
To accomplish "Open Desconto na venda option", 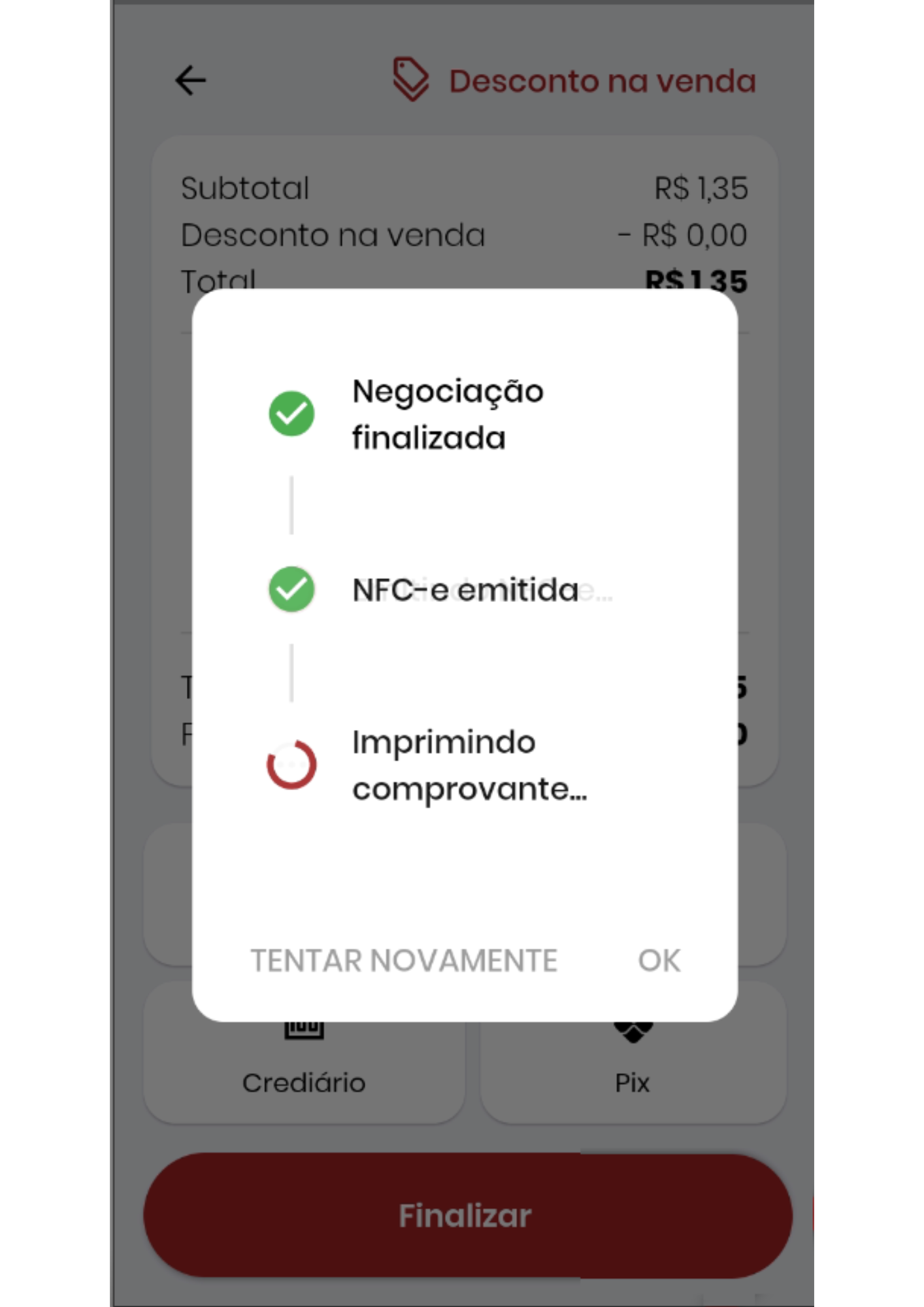I will [x=574, y=81].
